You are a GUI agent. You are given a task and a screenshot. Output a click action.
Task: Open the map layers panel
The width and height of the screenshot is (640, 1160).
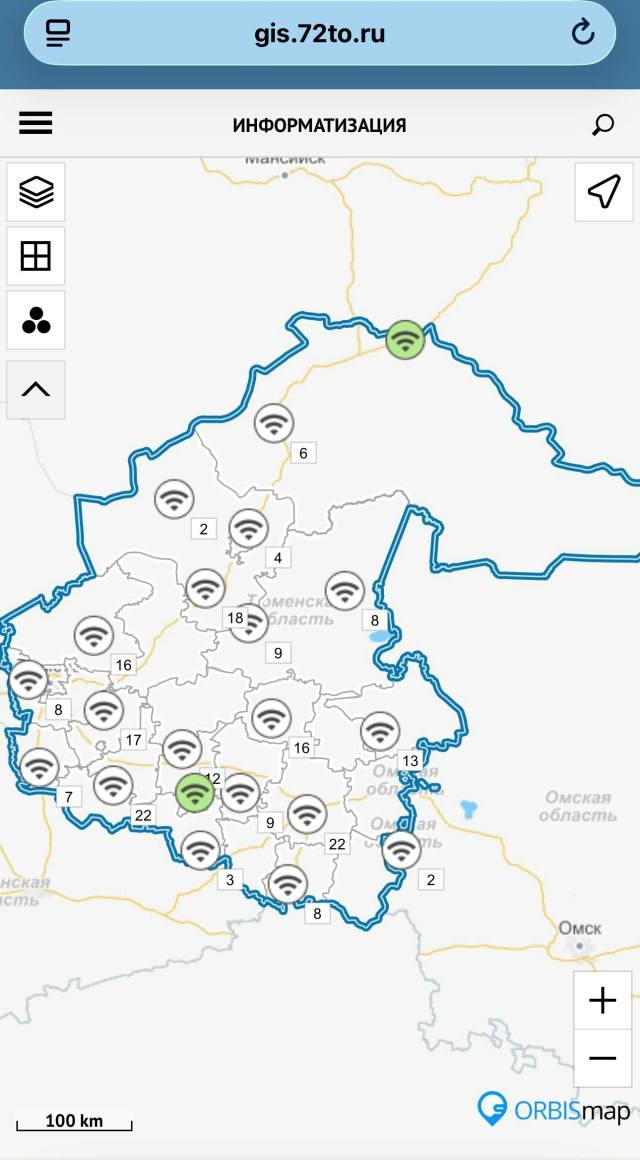point(36,192)
